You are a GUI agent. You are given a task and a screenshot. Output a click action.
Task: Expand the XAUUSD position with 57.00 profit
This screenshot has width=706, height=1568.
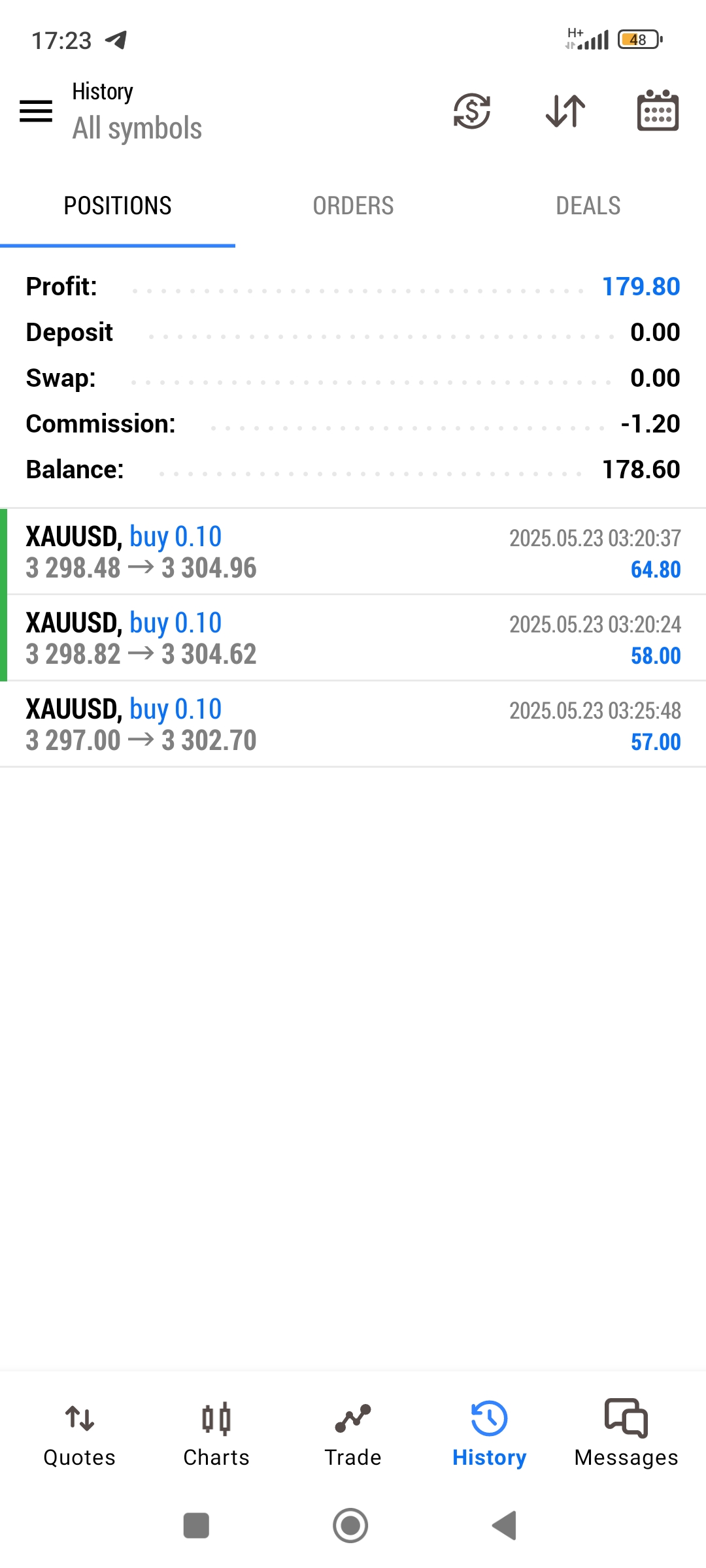pyautogui.click(x=353, y=725)
